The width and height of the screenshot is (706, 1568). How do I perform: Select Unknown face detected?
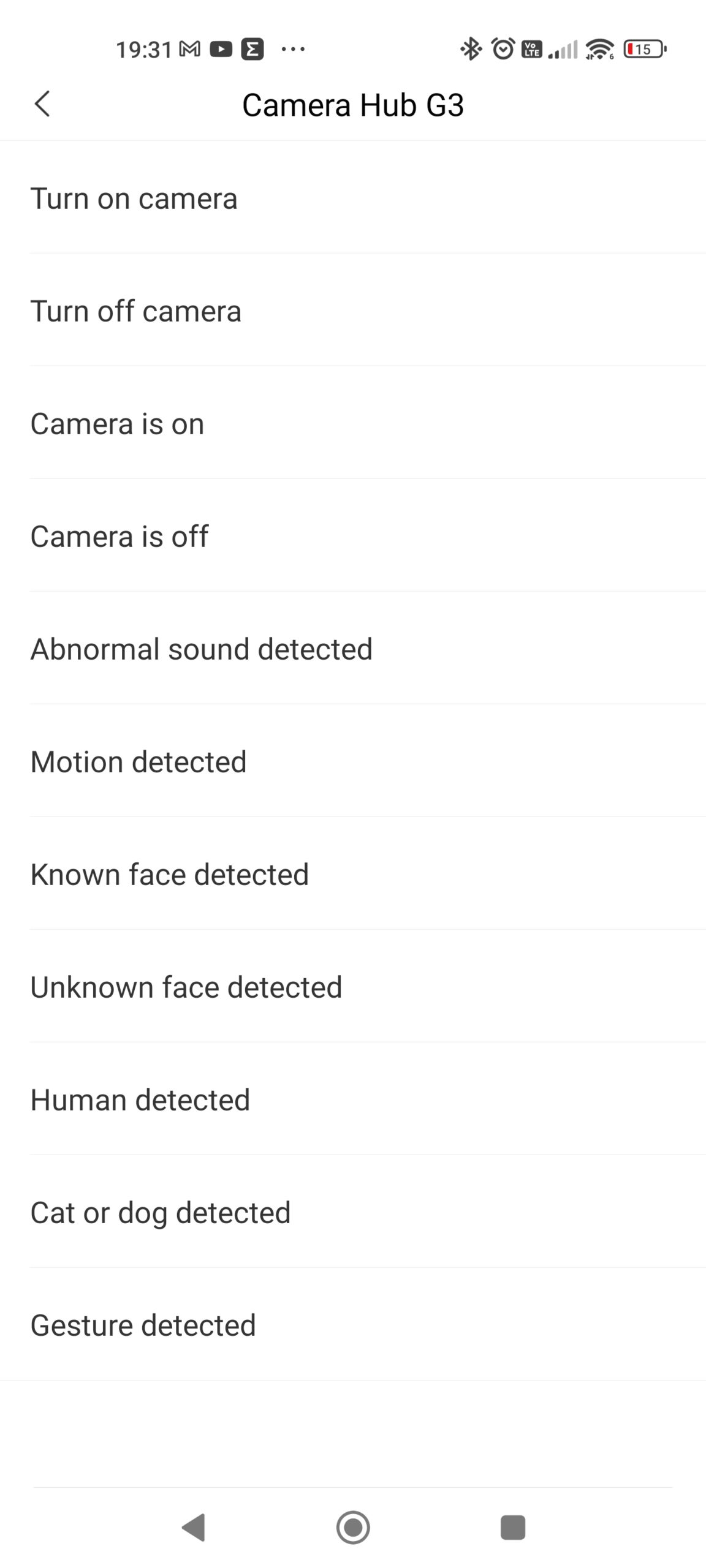(x=353, y=987)
